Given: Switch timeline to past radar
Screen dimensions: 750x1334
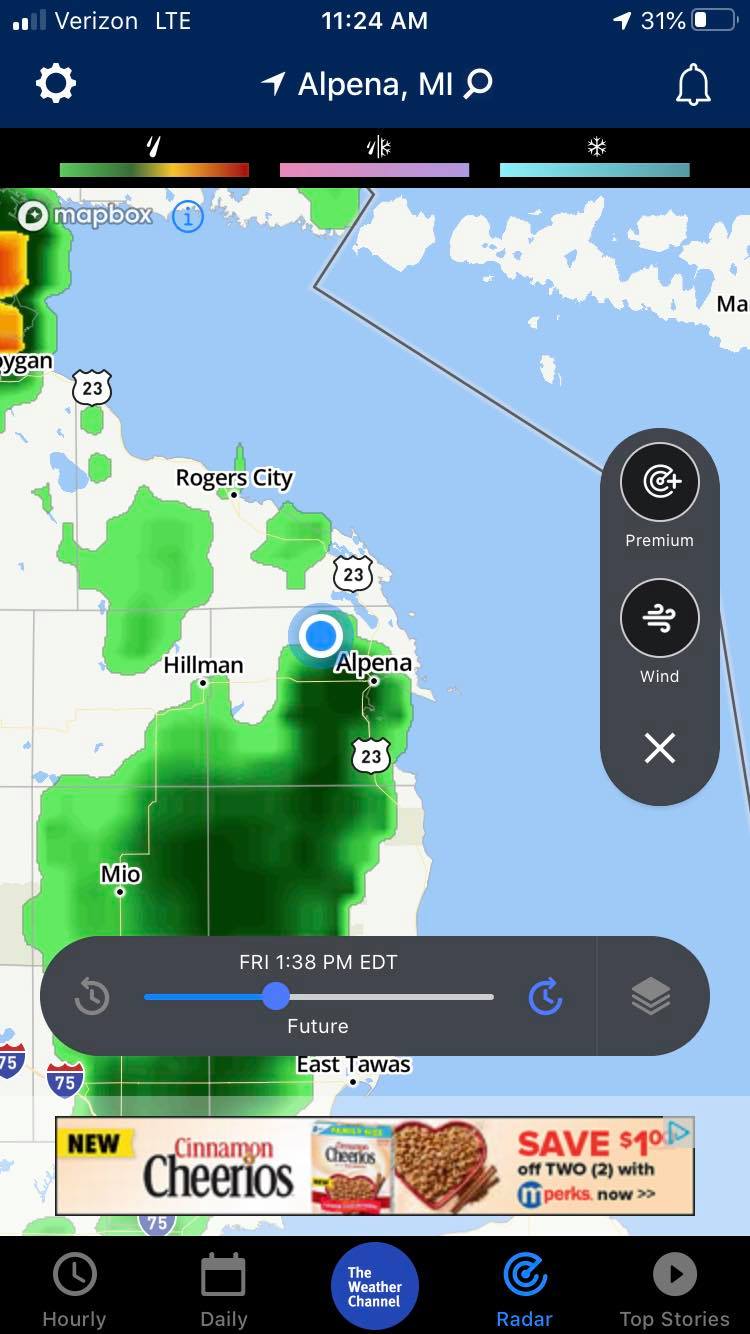Looking at the screenshot, I should [x=92, y=996].
